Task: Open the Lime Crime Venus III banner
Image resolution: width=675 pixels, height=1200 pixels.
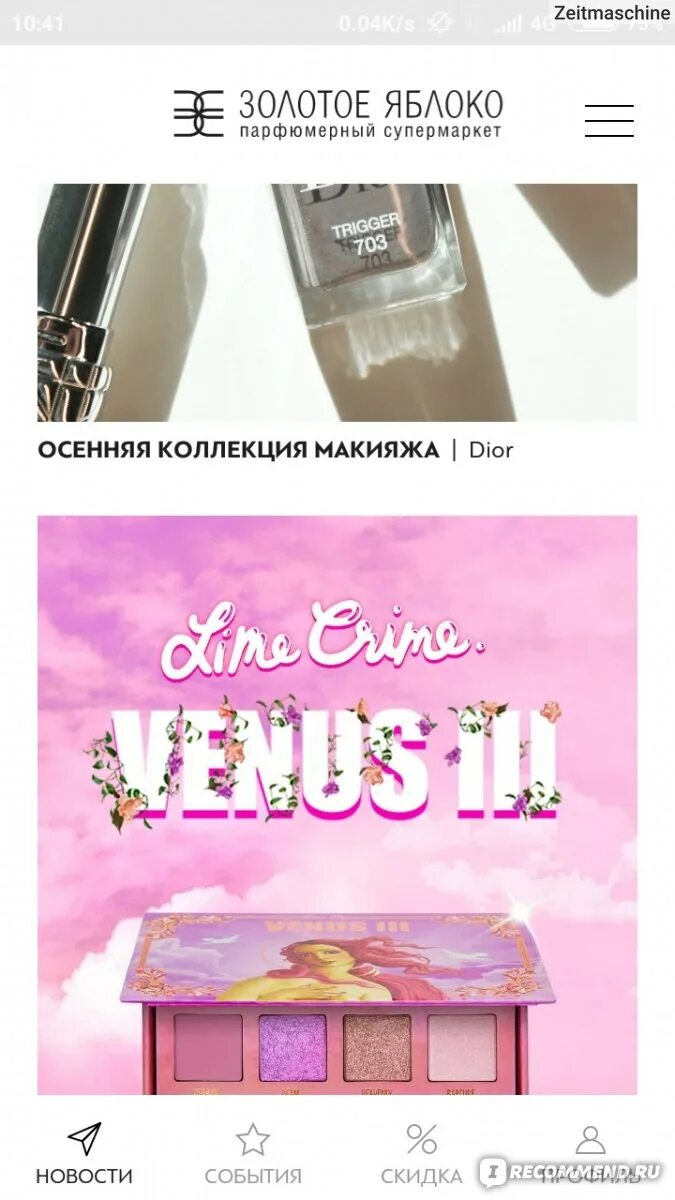Action: 337,804
